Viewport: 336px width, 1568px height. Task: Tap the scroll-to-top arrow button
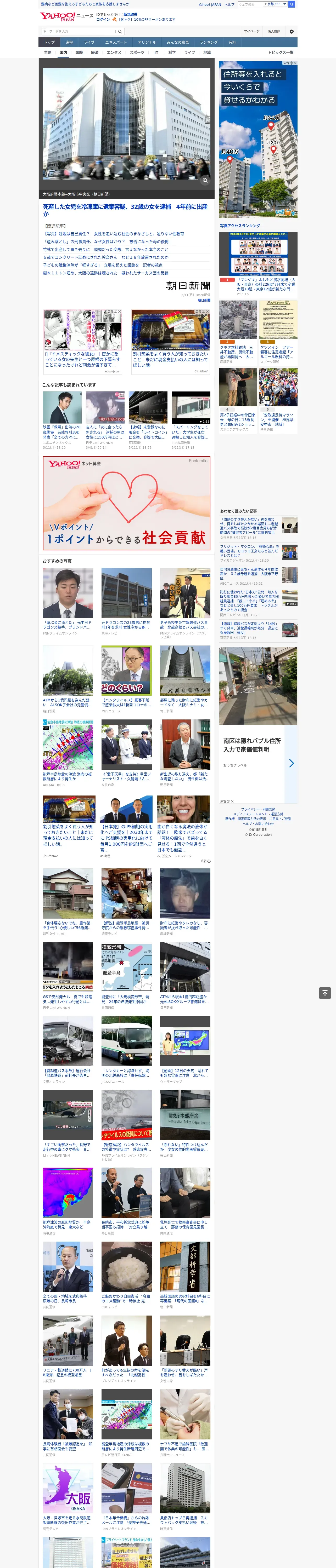pos(325,993)
